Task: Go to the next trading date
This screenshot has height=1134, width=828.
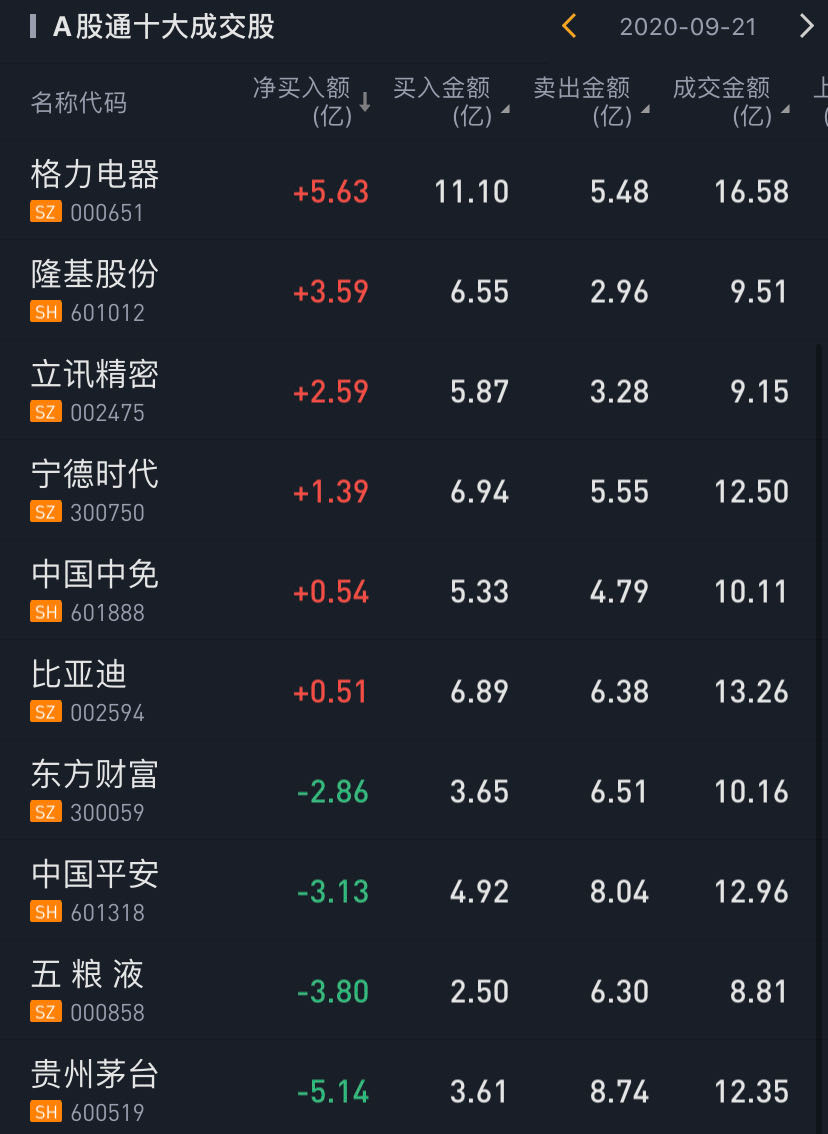Action: [x=806, y=26]
